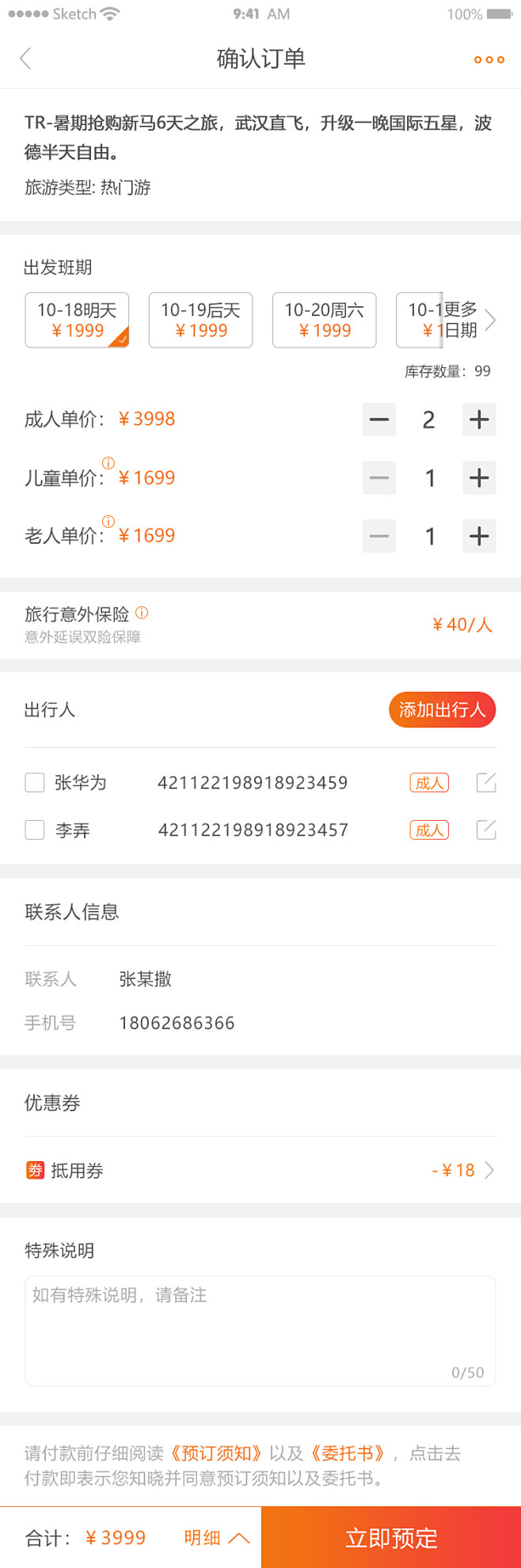Edit traveler 张华为's details
521x1568 pixels.
click(486, 783)
